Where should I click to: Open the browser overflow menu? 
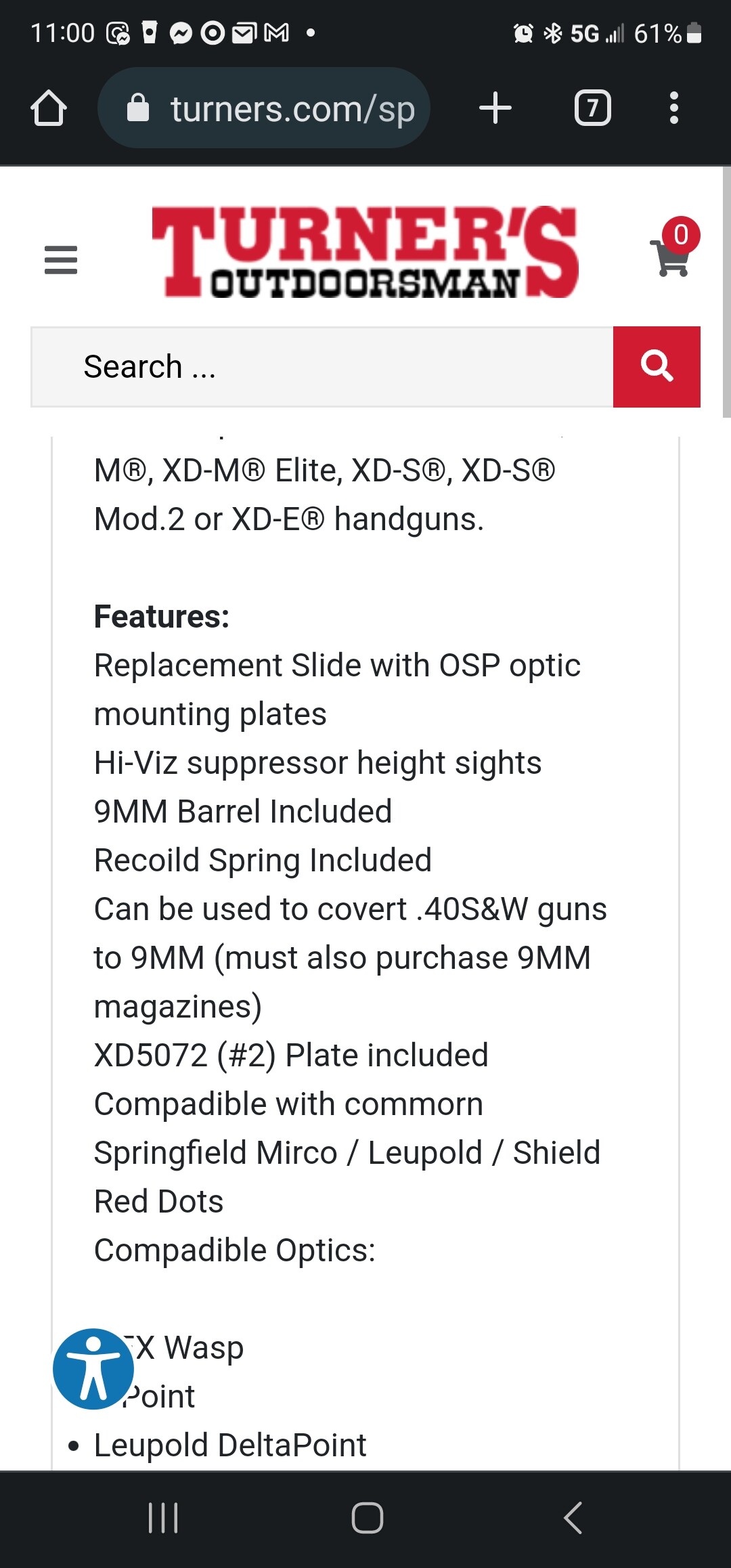coord(673,108)
